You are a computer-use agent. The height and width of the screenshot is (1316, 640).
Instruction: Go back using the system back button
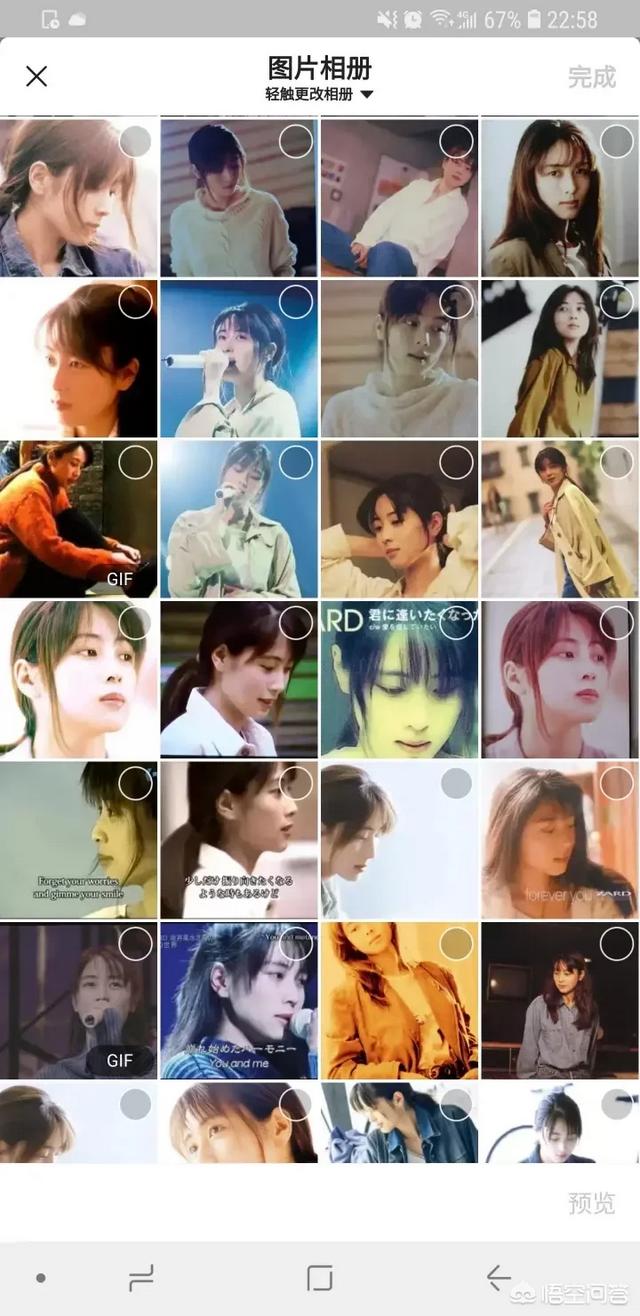point(499,1276)
